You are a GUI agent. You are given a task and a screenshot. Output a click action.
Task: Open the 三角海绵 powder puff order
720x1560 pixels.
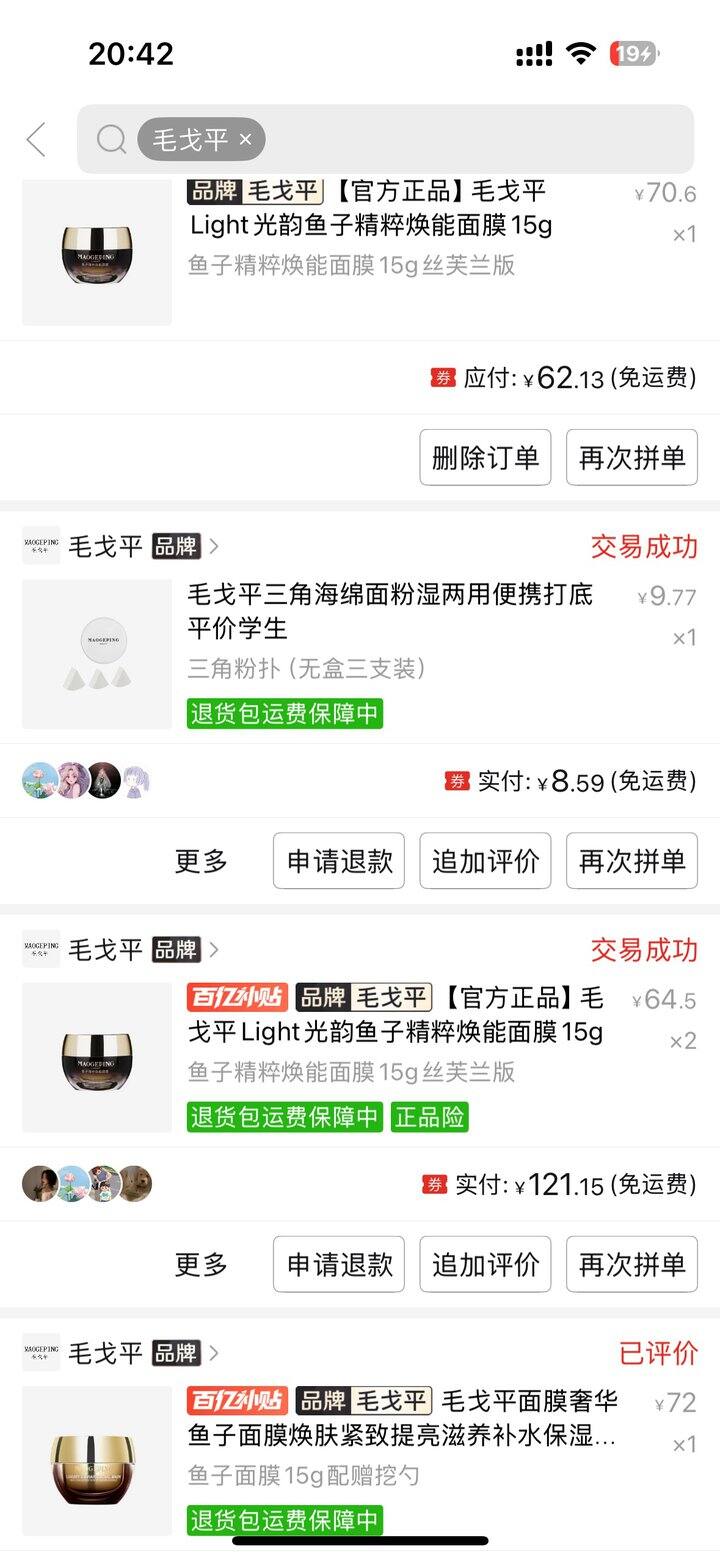pos(390,611)
